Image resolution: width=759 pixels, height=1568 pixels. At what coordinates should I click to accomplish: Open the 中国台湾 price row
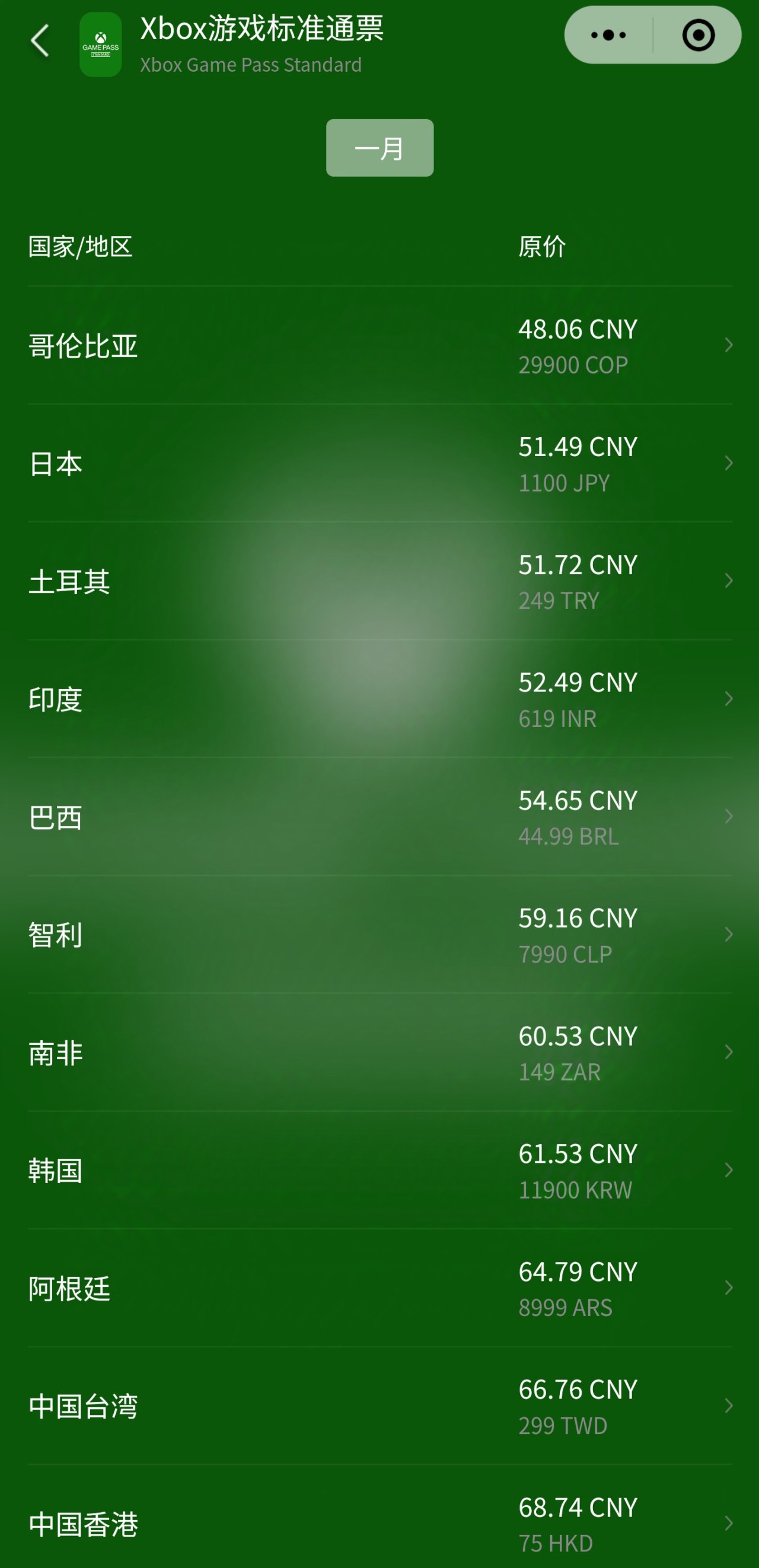(380, 1406)
